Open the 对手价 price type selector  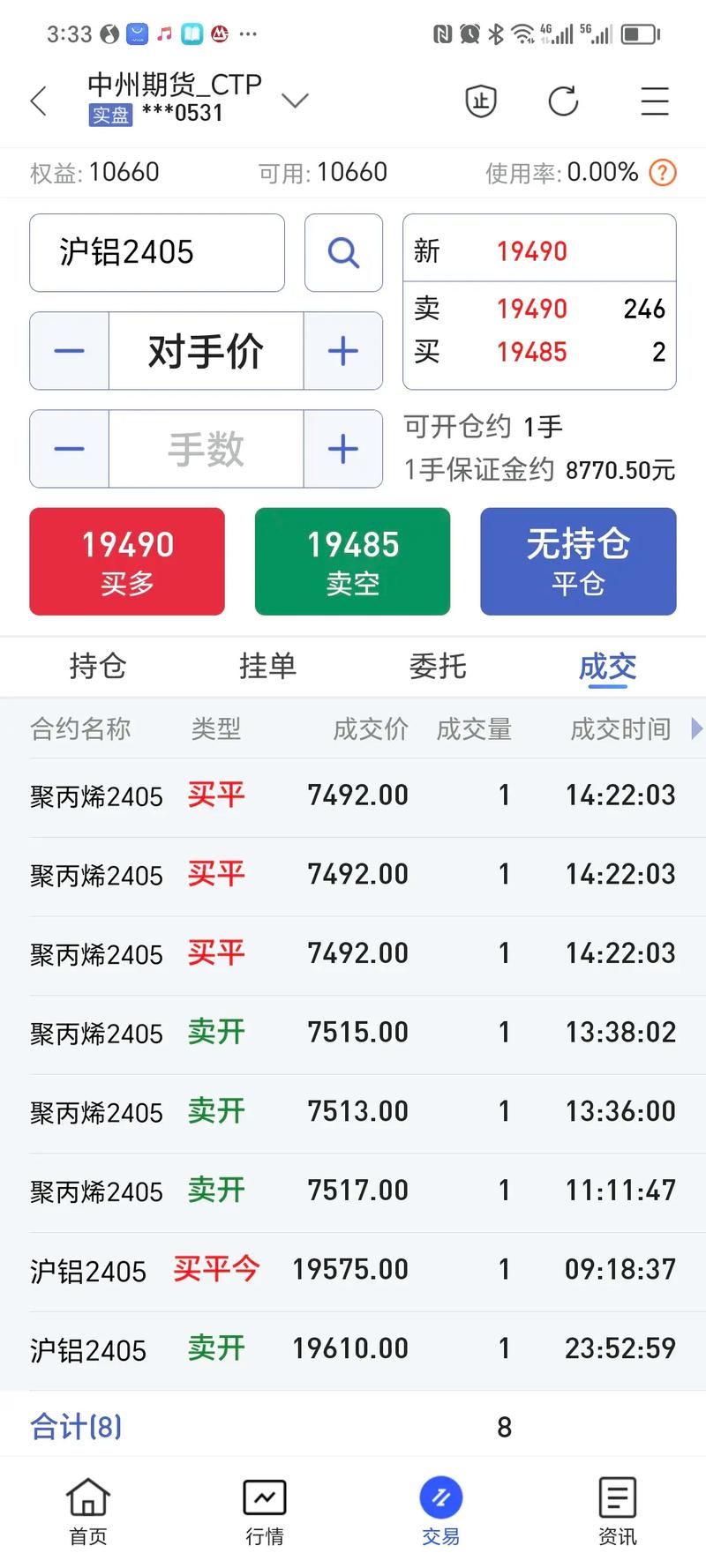pos(205,351)
